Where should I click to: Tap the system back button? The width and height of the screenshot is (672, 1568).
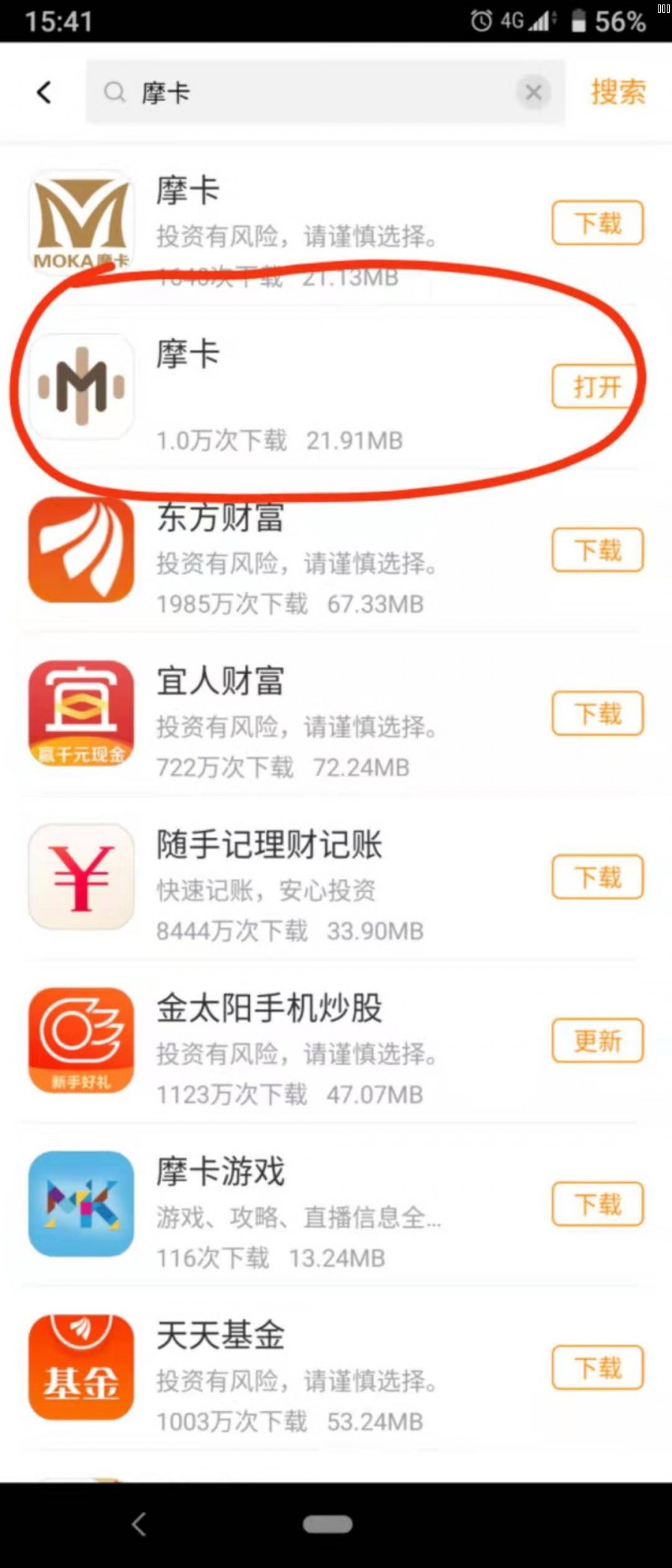coord(139,1524)
